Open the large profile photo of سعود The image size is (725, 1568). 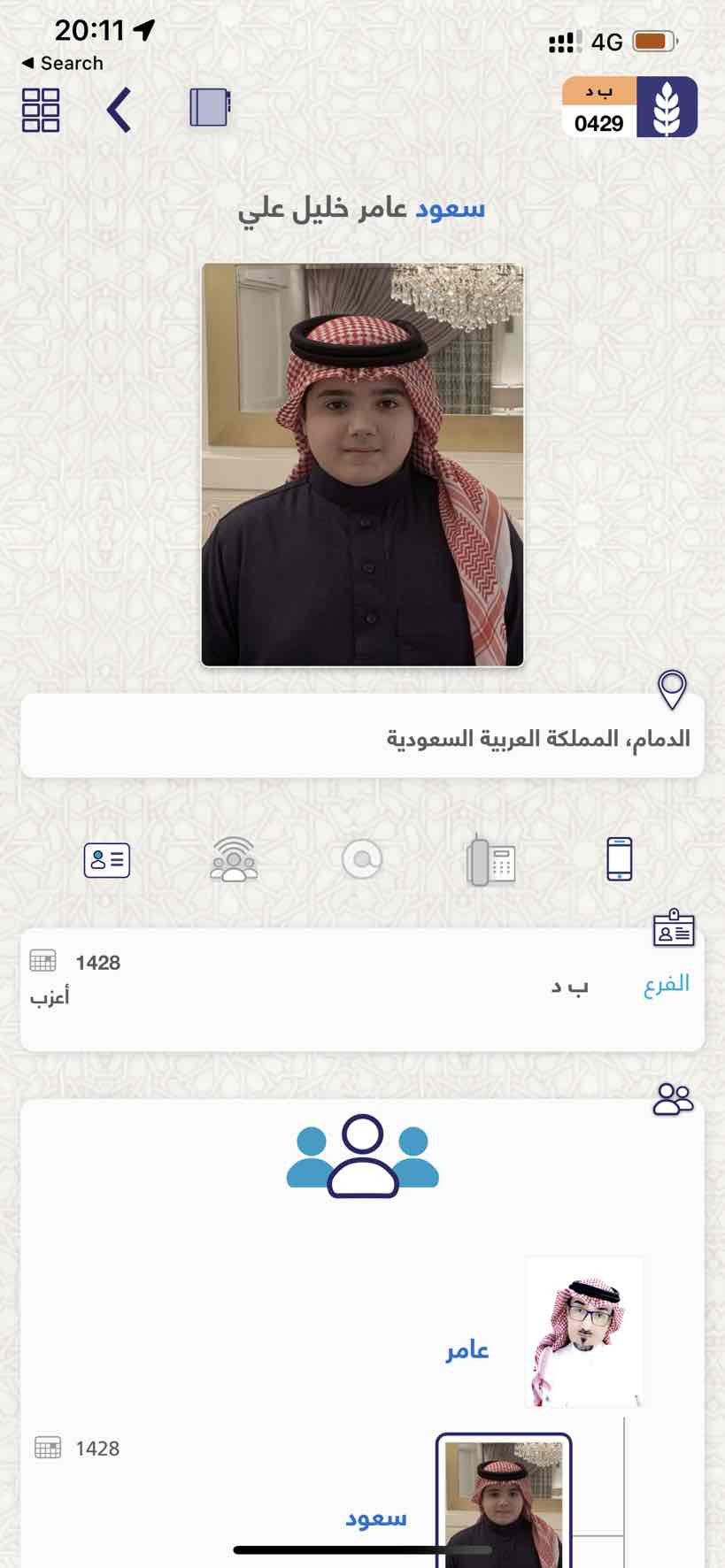coord(362,465)
